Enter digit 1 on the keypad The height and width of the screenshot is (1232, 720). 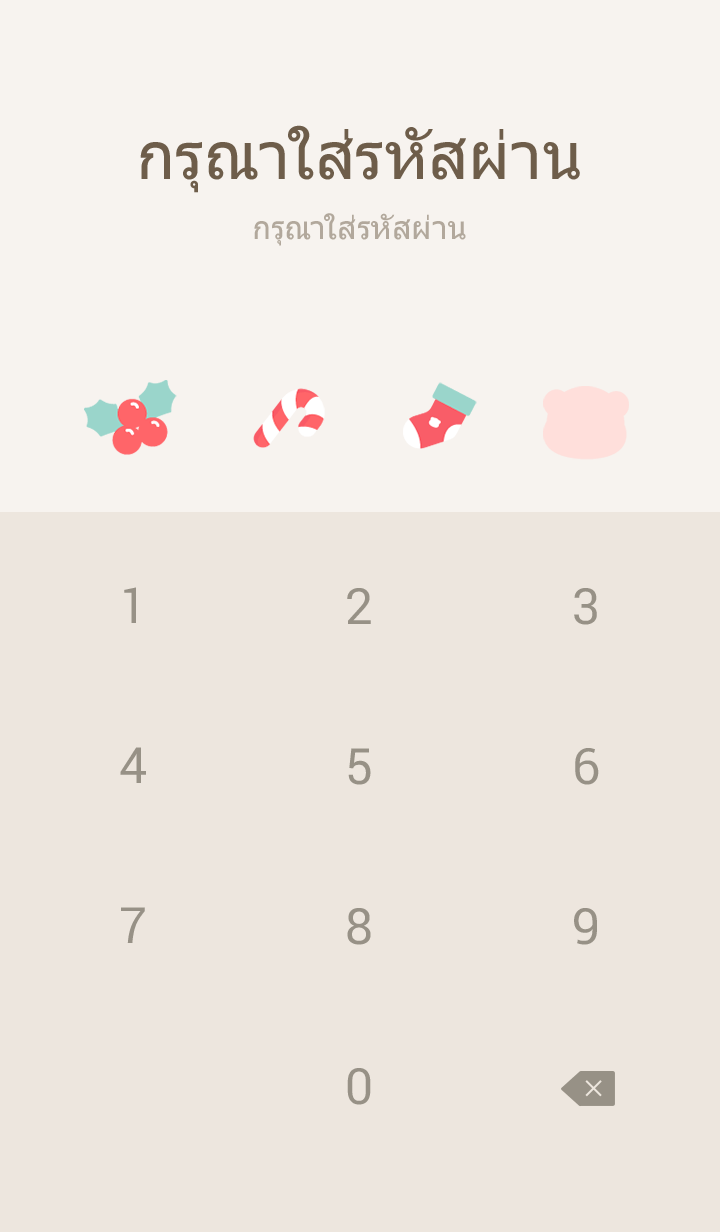click(132, 606)
